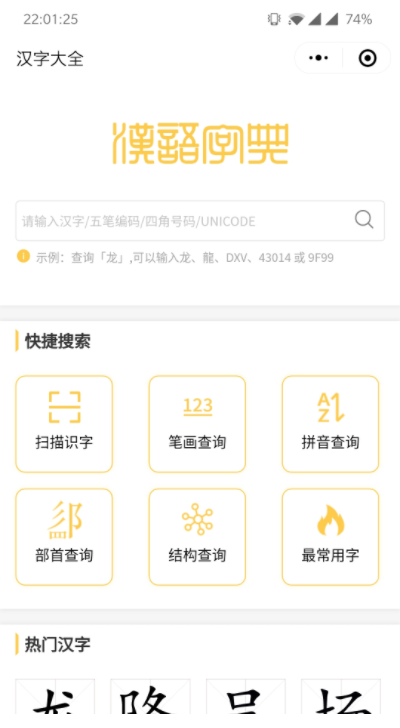Close the mini program via target icon
Screen dimensions: 400x728
coord(367,58)
